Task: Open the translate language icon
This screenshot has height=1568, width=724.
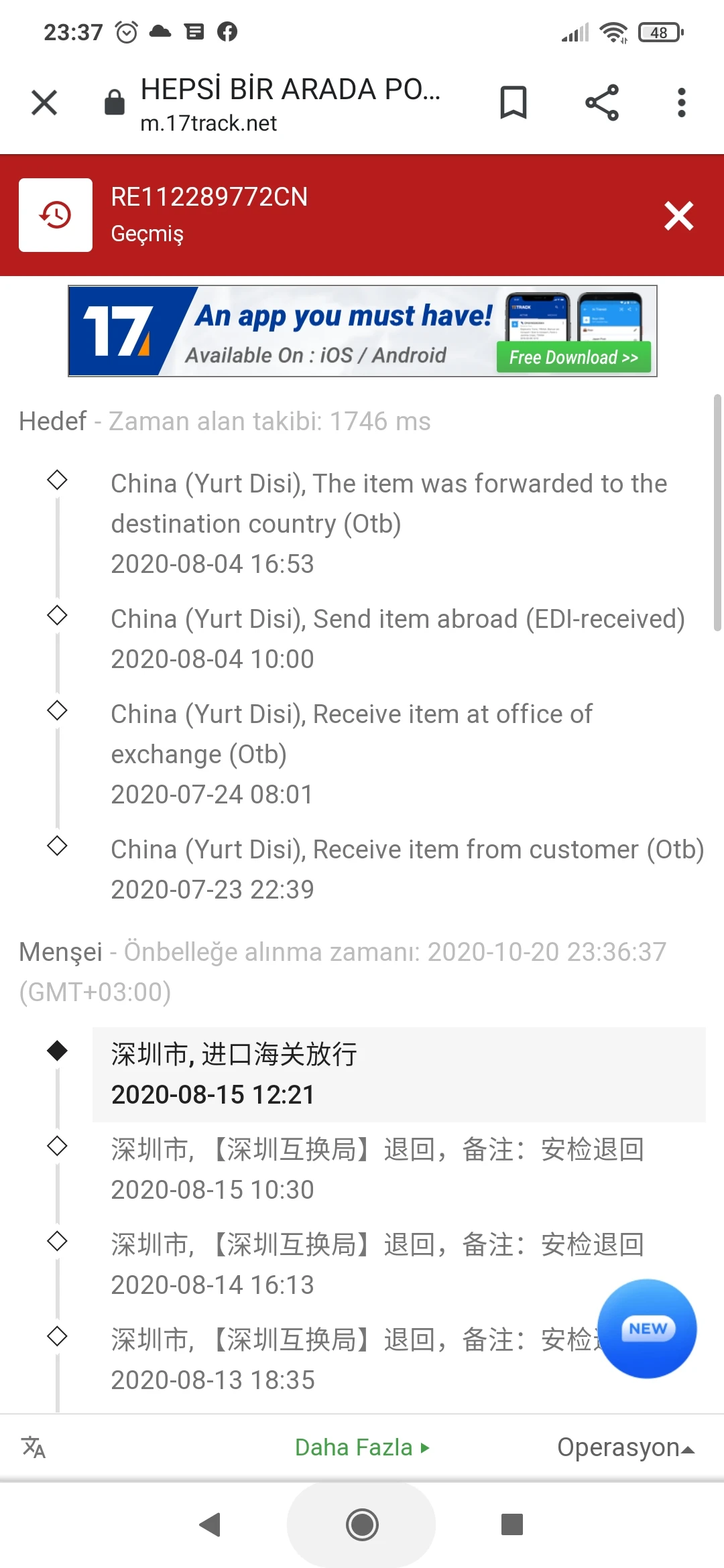Action: coord(34,1447)
